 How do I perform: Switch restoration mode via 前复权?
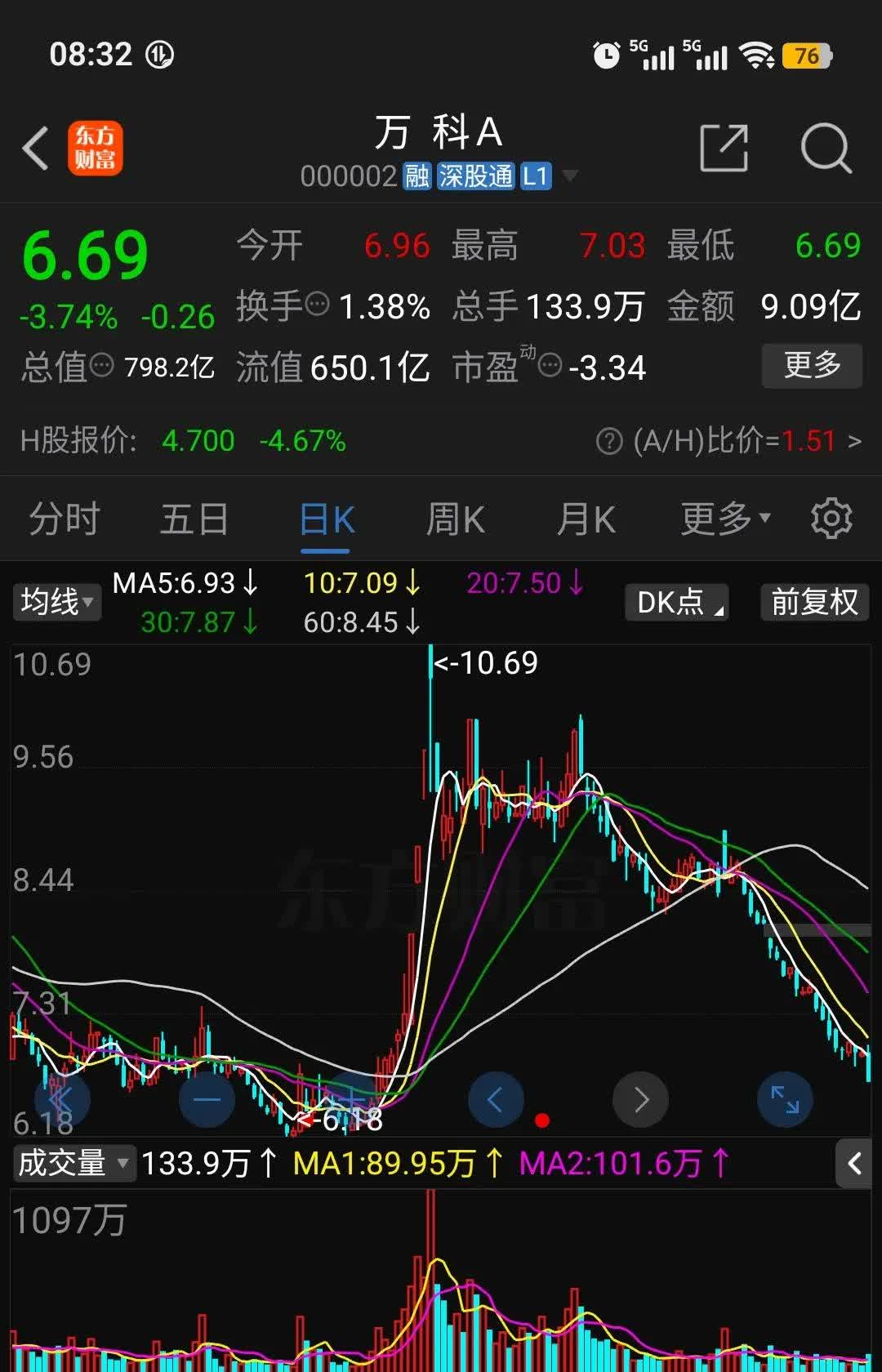pos(813,602)
